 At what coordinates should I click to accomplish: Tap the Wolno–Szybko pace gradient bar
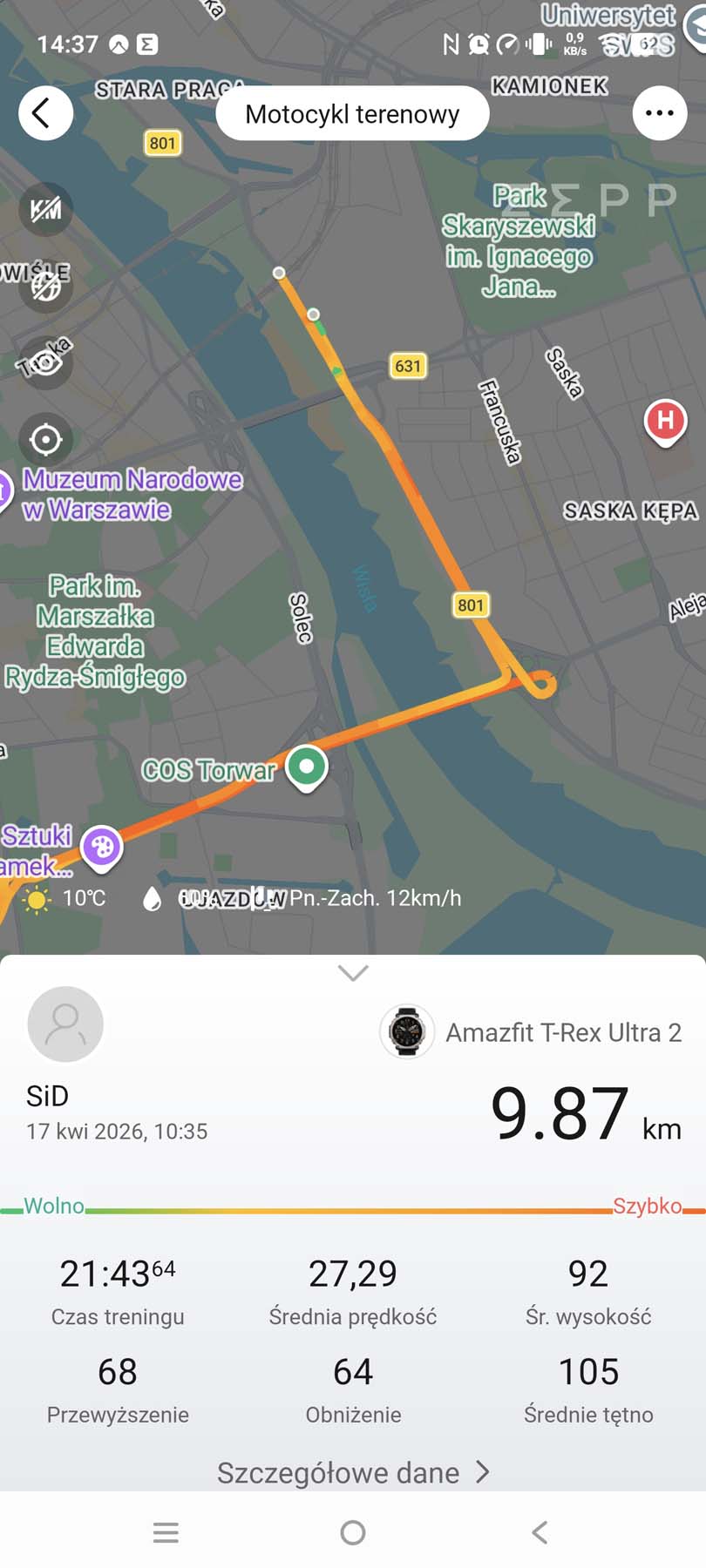(352, 1209)
